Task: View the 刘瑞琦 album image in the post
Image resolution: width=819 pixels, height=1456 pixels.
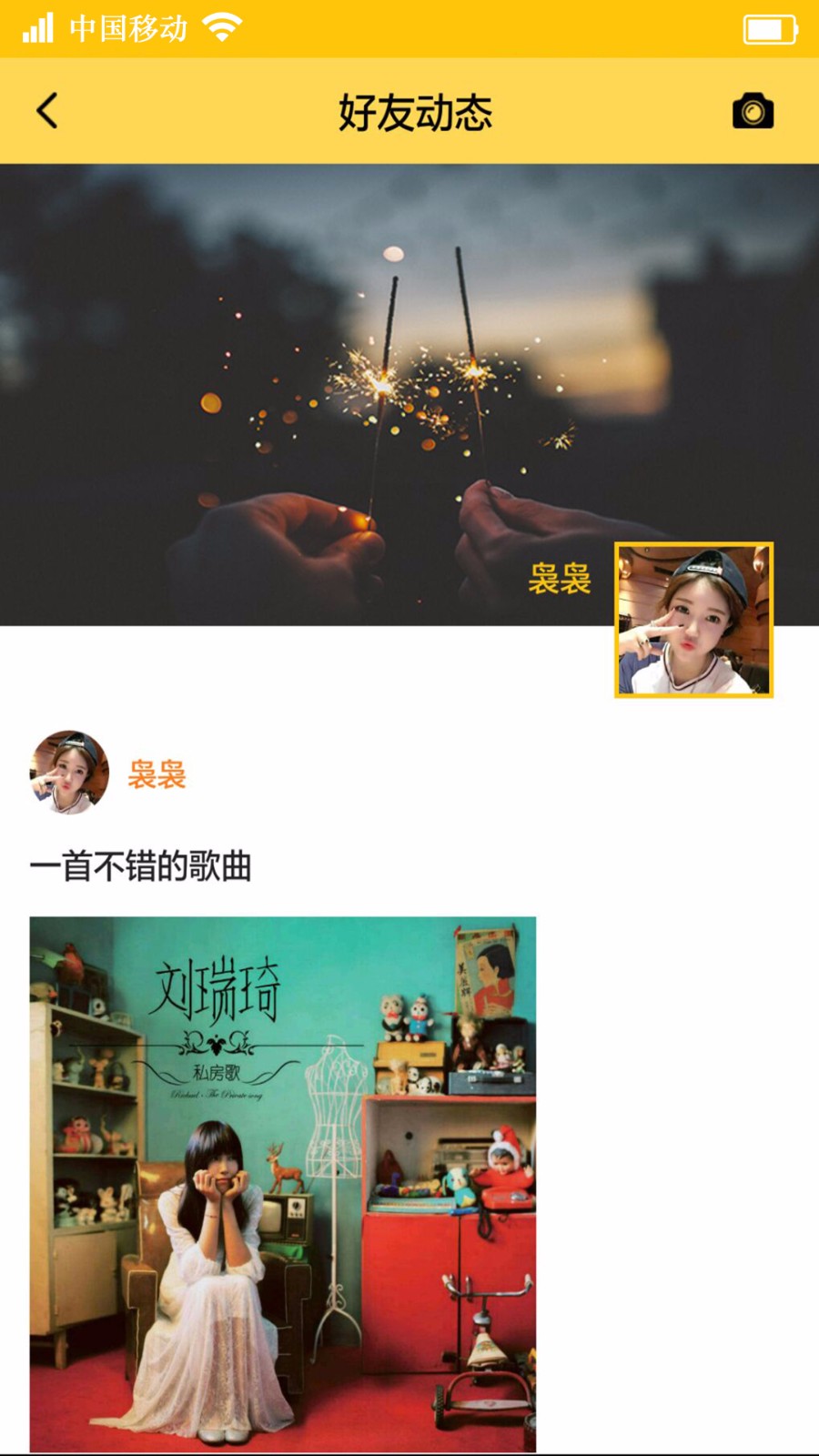Action: pyautogui.click(x=282, y=1183)
